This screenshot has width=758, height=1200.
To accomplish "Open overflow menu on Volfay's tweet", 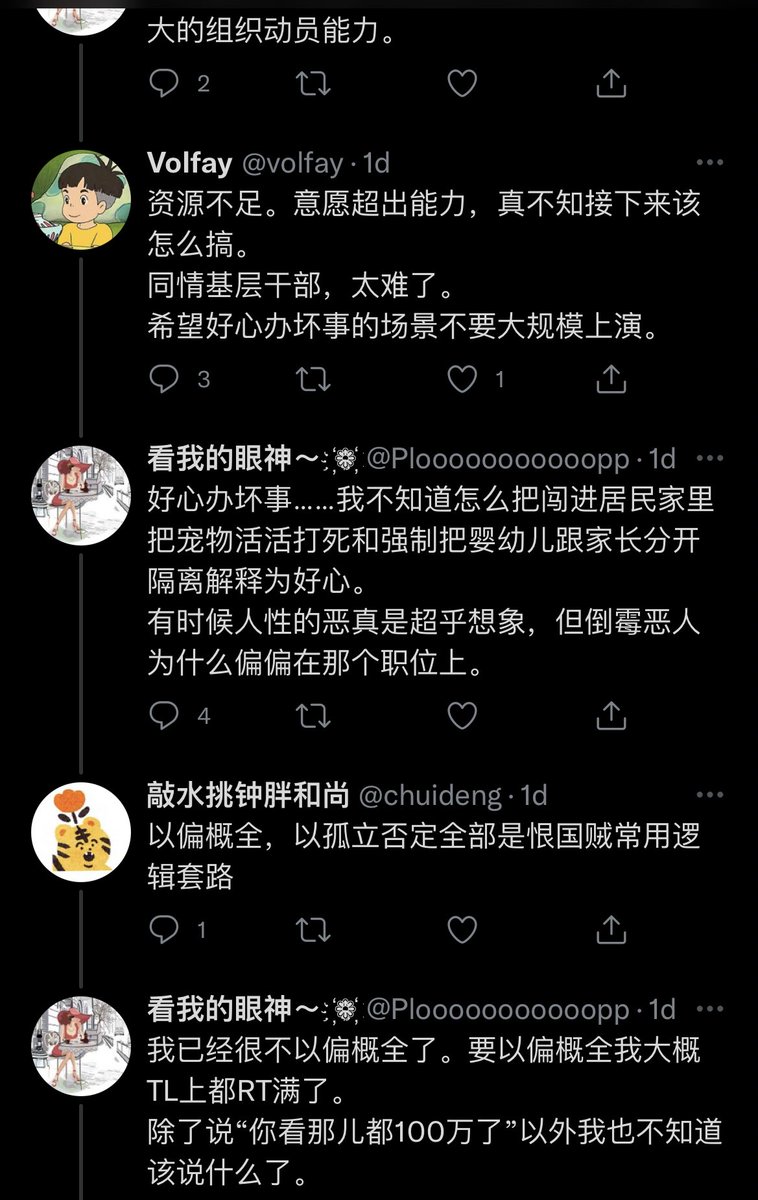I will click(x=709, y=163).
